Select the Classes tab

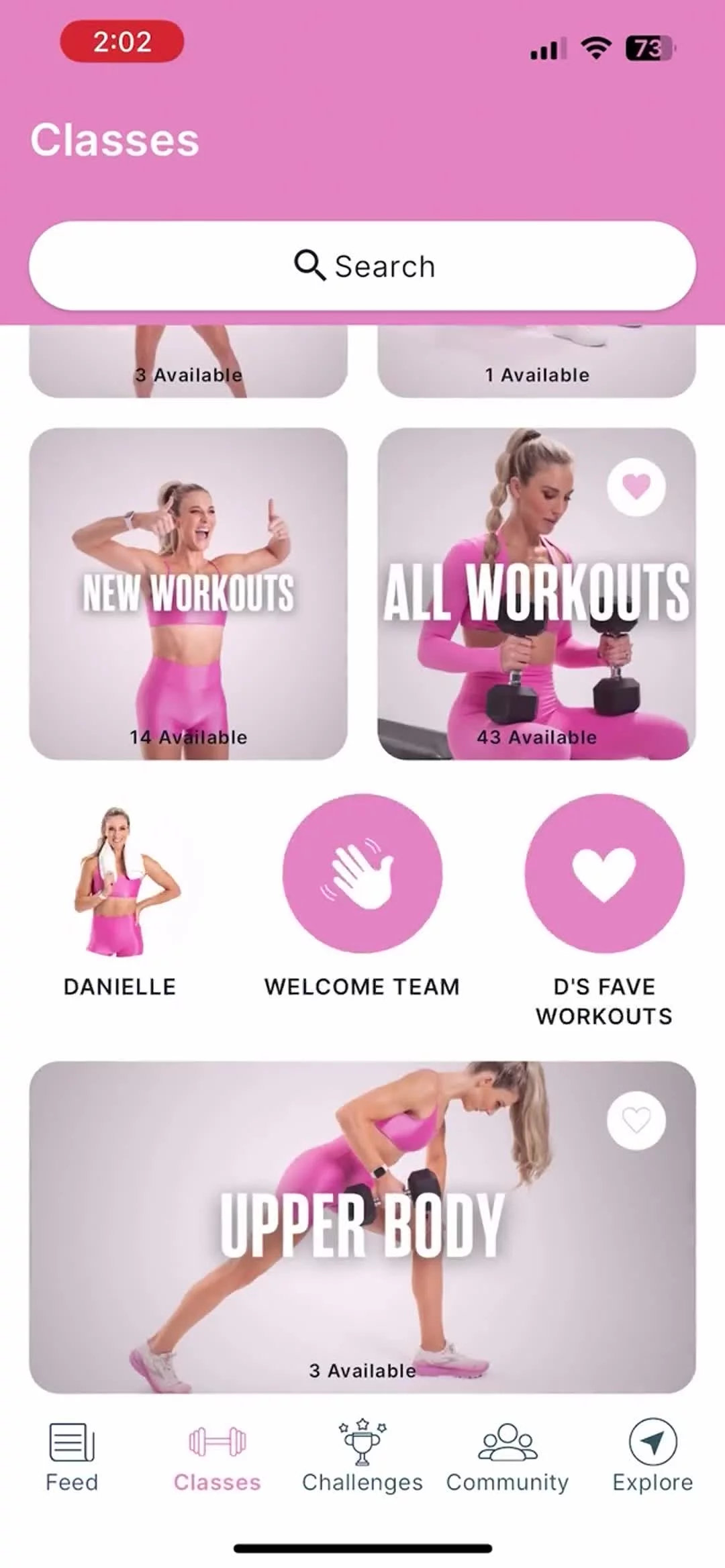click(x=217, y=1457)
